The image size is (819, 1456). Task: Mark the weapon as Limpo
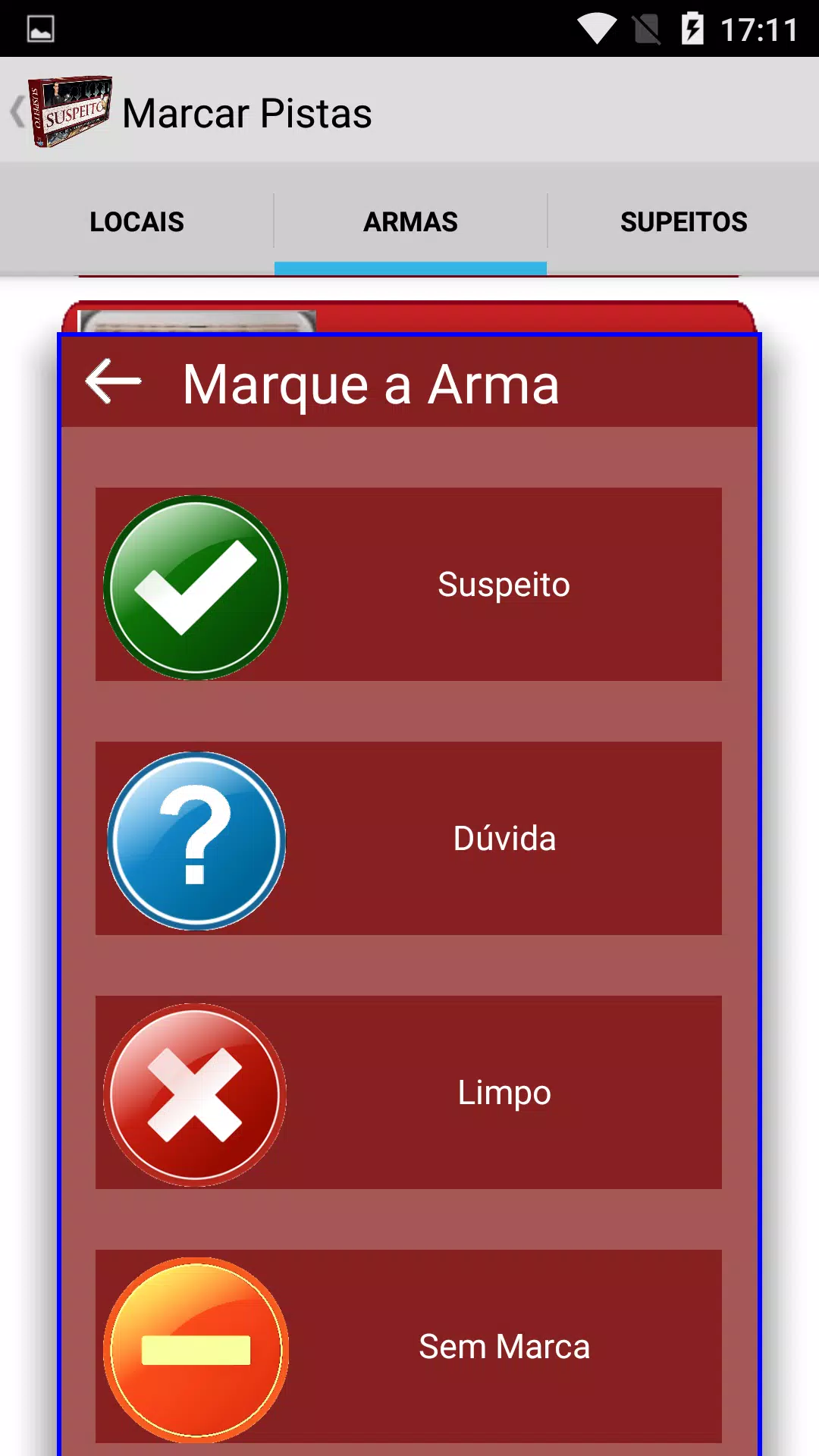point(409,1092)
